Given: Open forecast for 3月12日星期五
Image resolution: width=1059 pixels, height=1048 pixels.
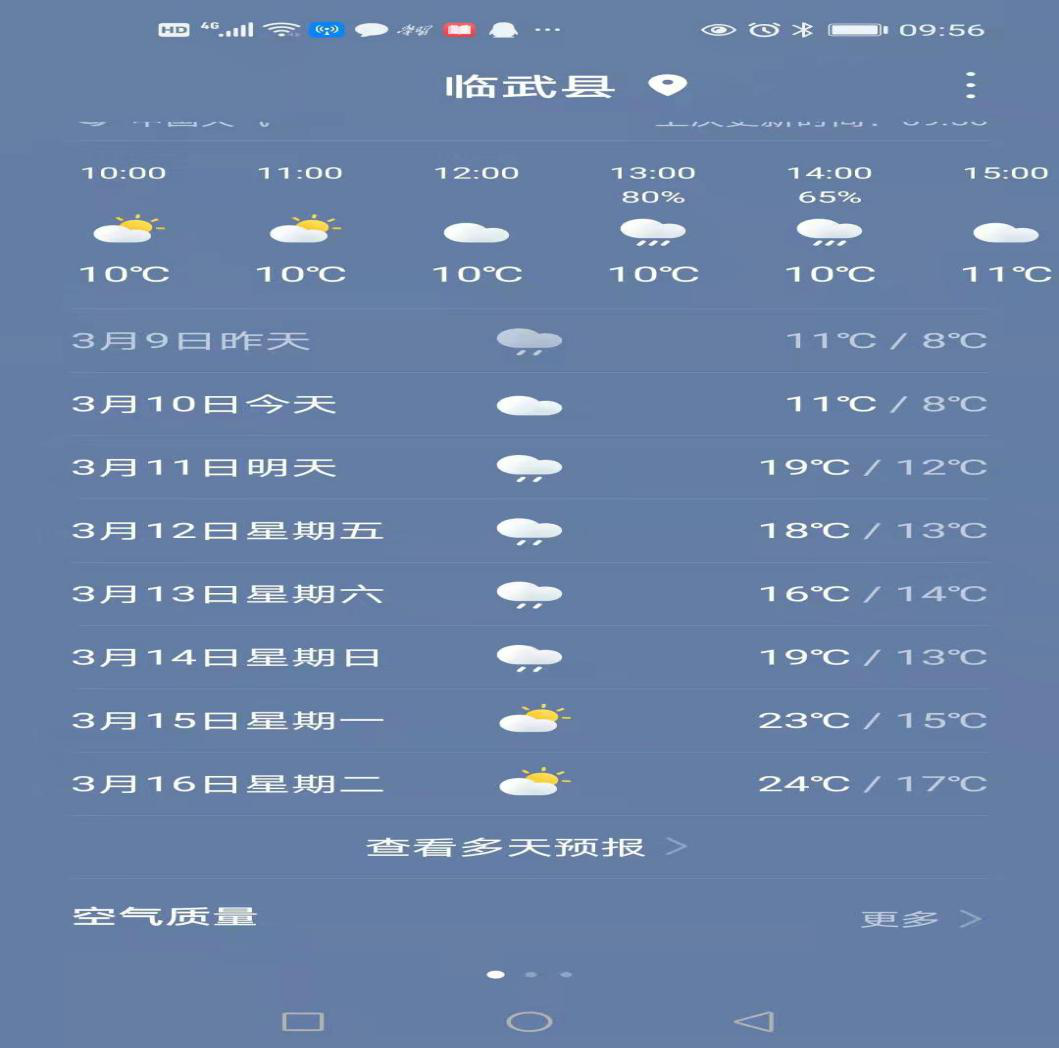Looking at the screenshot, I should pyautogui.click(x=528, y=530).
